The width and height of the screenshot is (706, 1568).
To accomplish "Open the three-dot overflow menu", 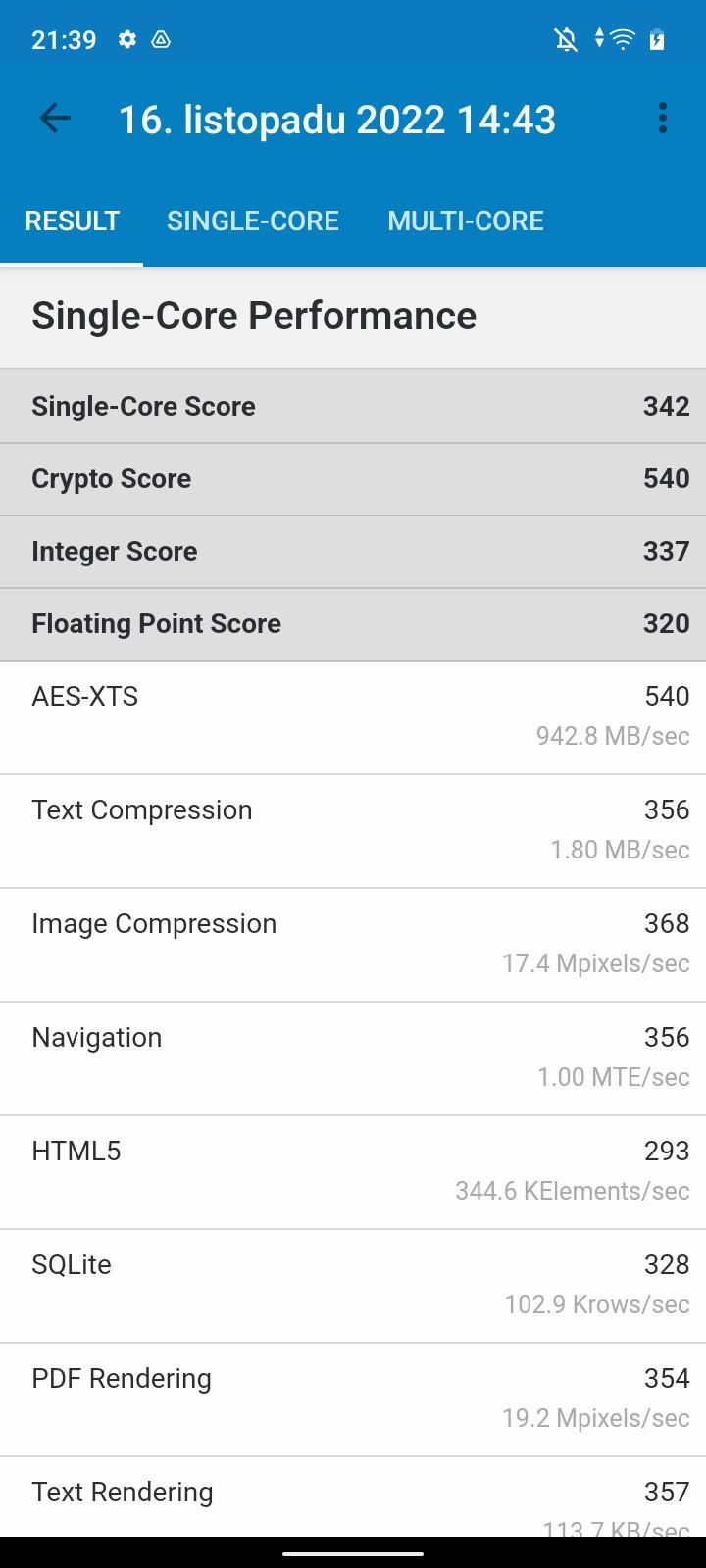I will point(663,119).
